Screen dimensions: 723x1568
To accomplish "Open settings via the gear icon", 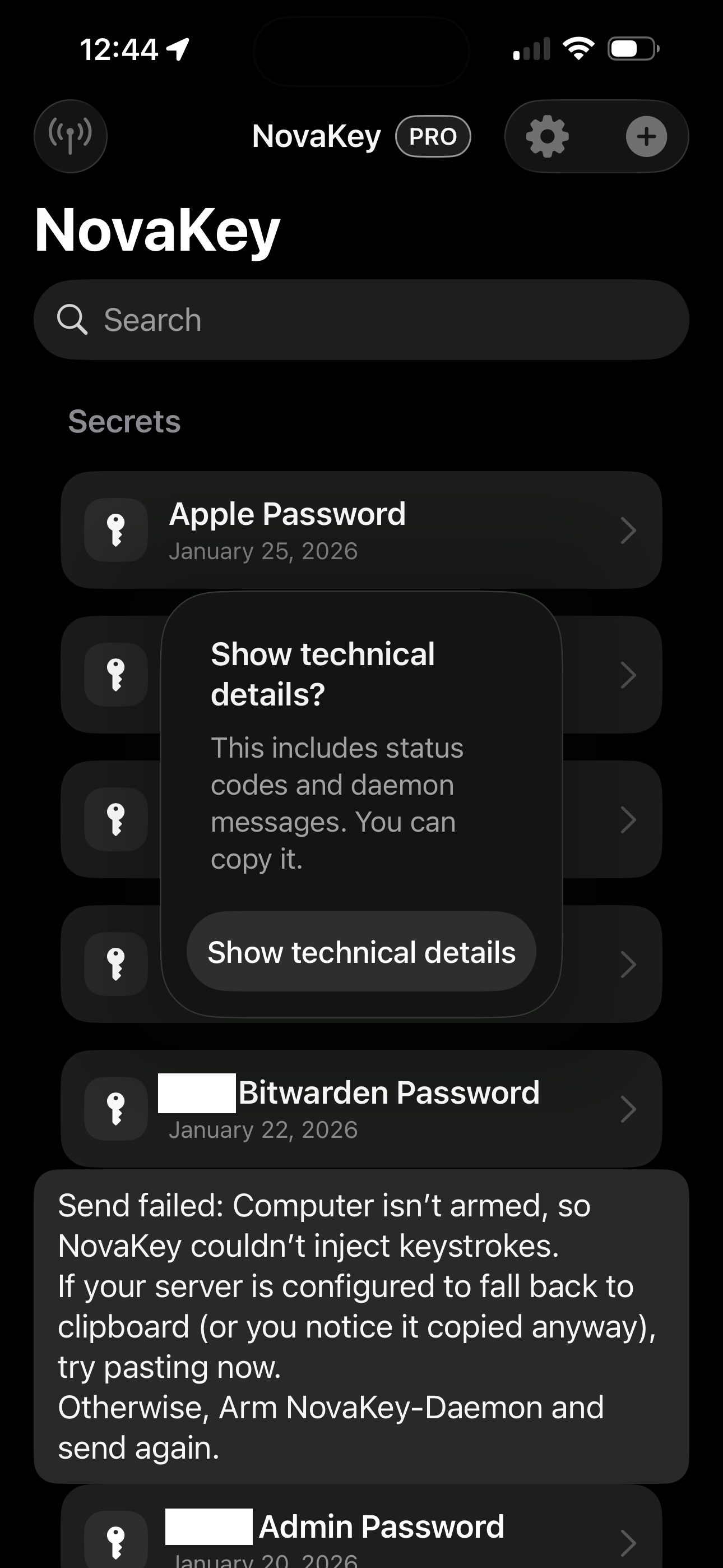I will click(x=547, y=136).
